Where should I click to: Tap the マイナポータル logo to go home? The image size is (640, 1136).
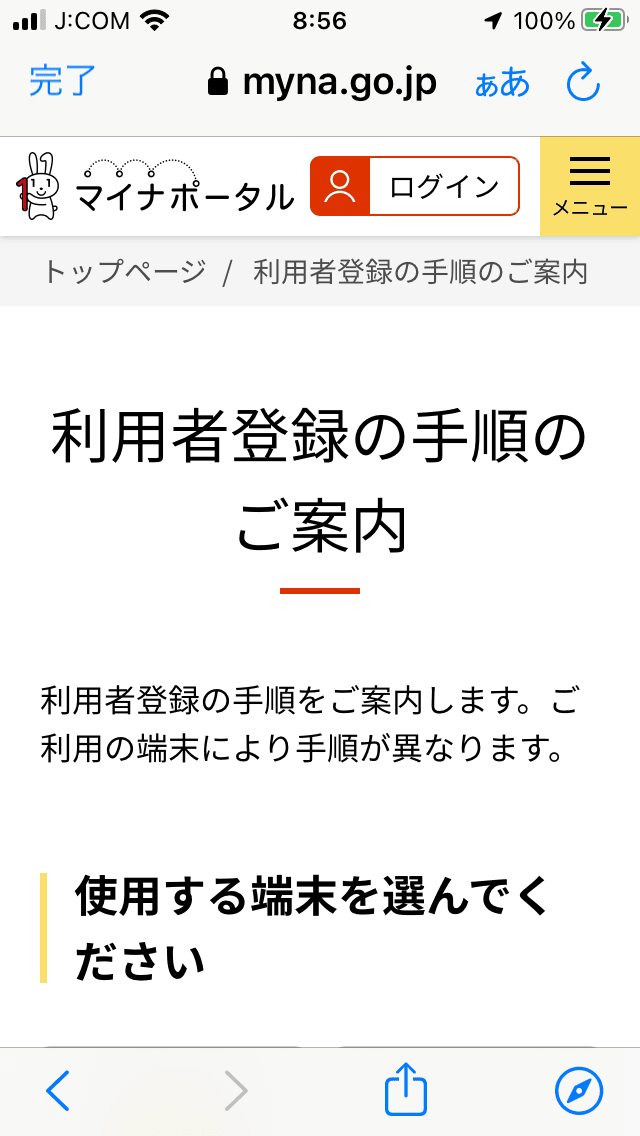[x=155, y=186]
